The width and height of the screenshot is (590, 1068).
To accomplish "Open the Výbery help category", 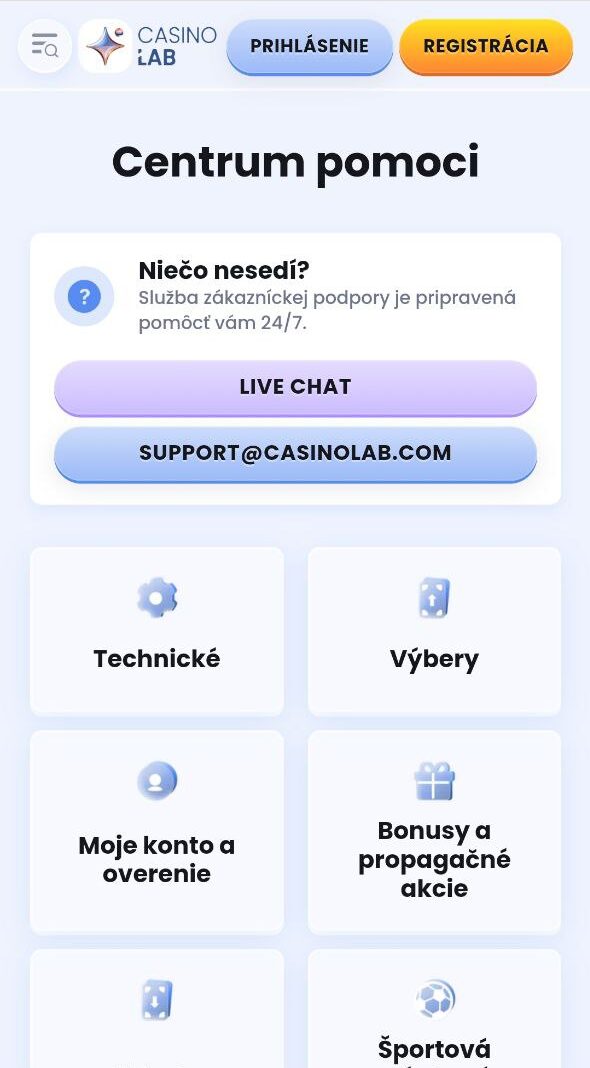I will [434, 631].
